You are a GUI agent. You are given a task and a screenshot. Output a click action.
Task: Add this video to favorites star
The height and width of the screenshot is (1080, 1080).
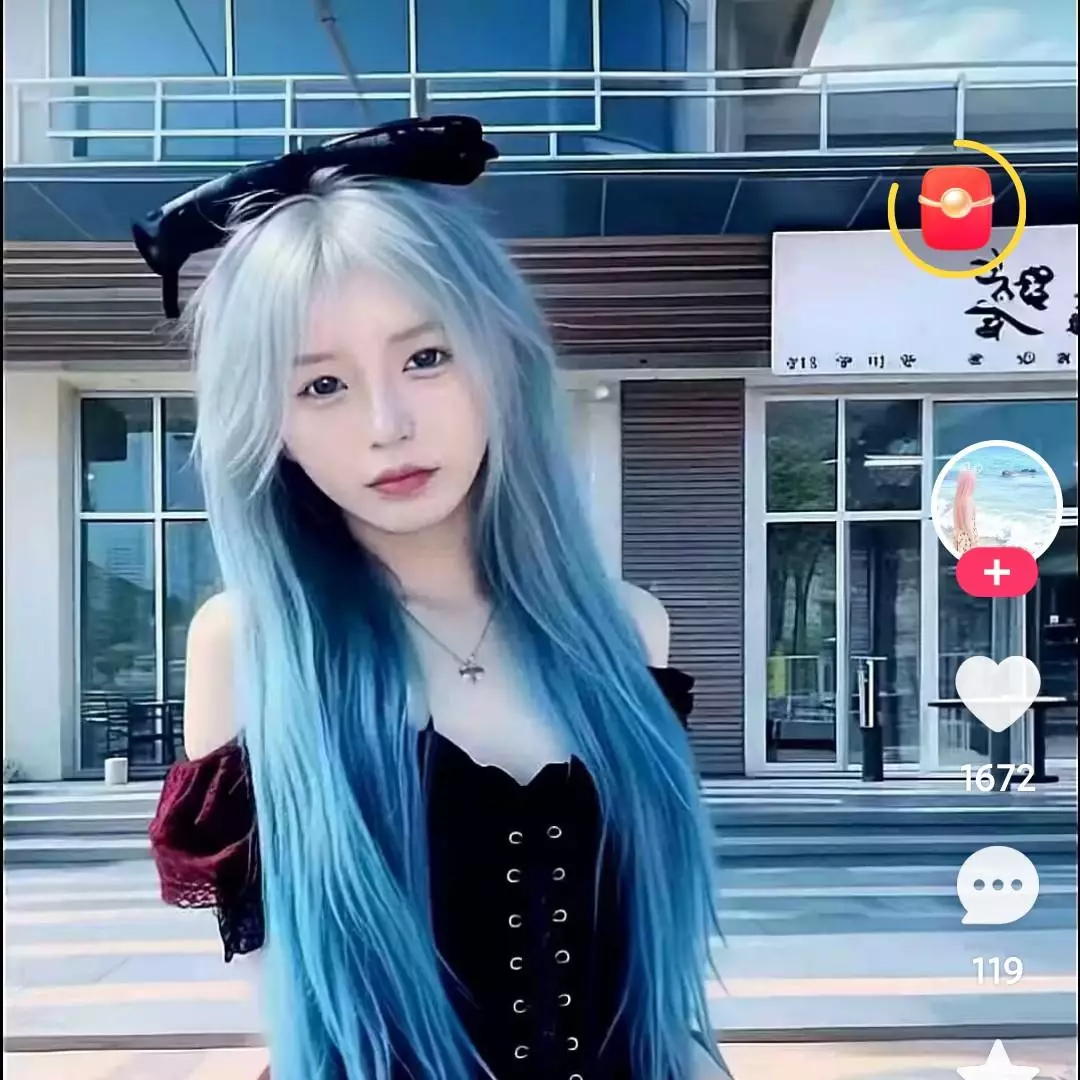tap(997, 1062)
